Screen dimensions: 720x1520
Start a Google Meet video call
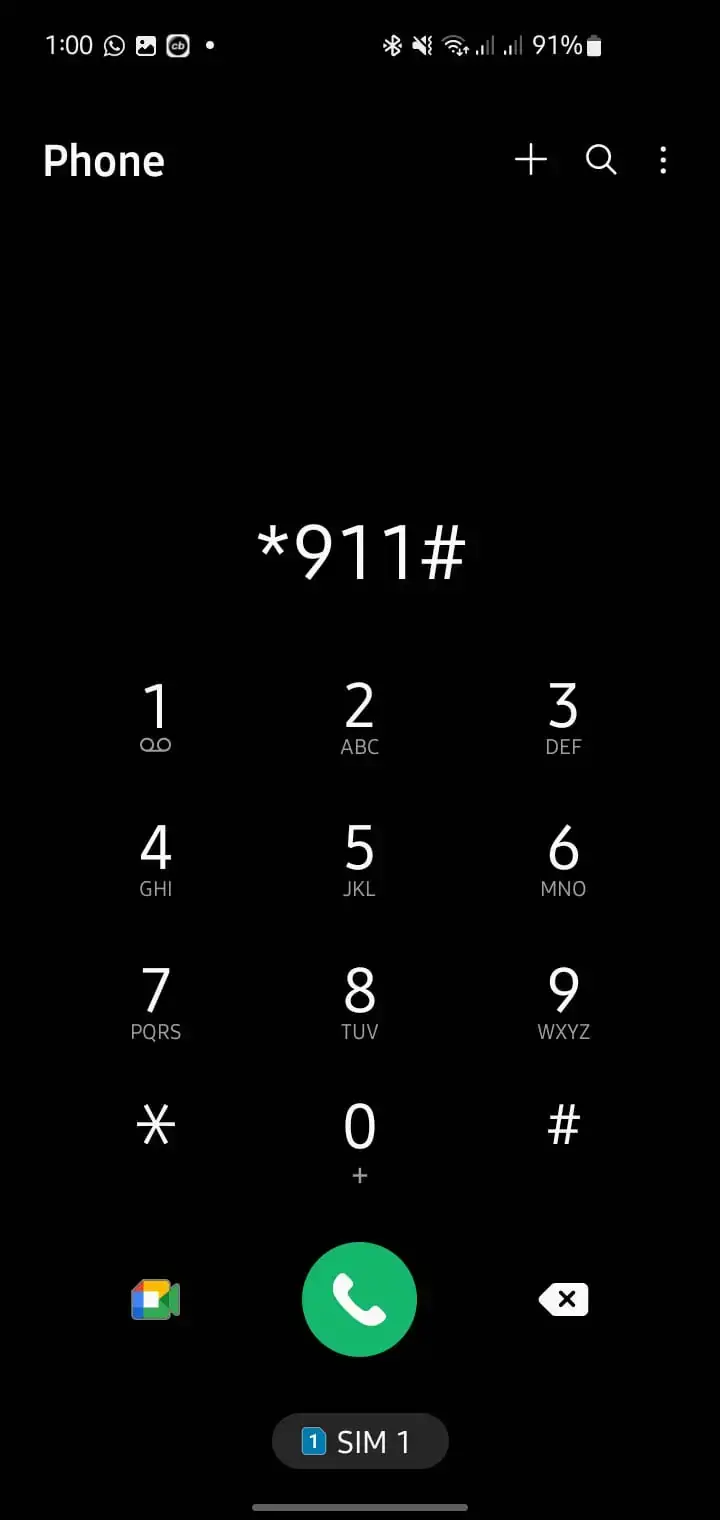tap(156, 1299)
